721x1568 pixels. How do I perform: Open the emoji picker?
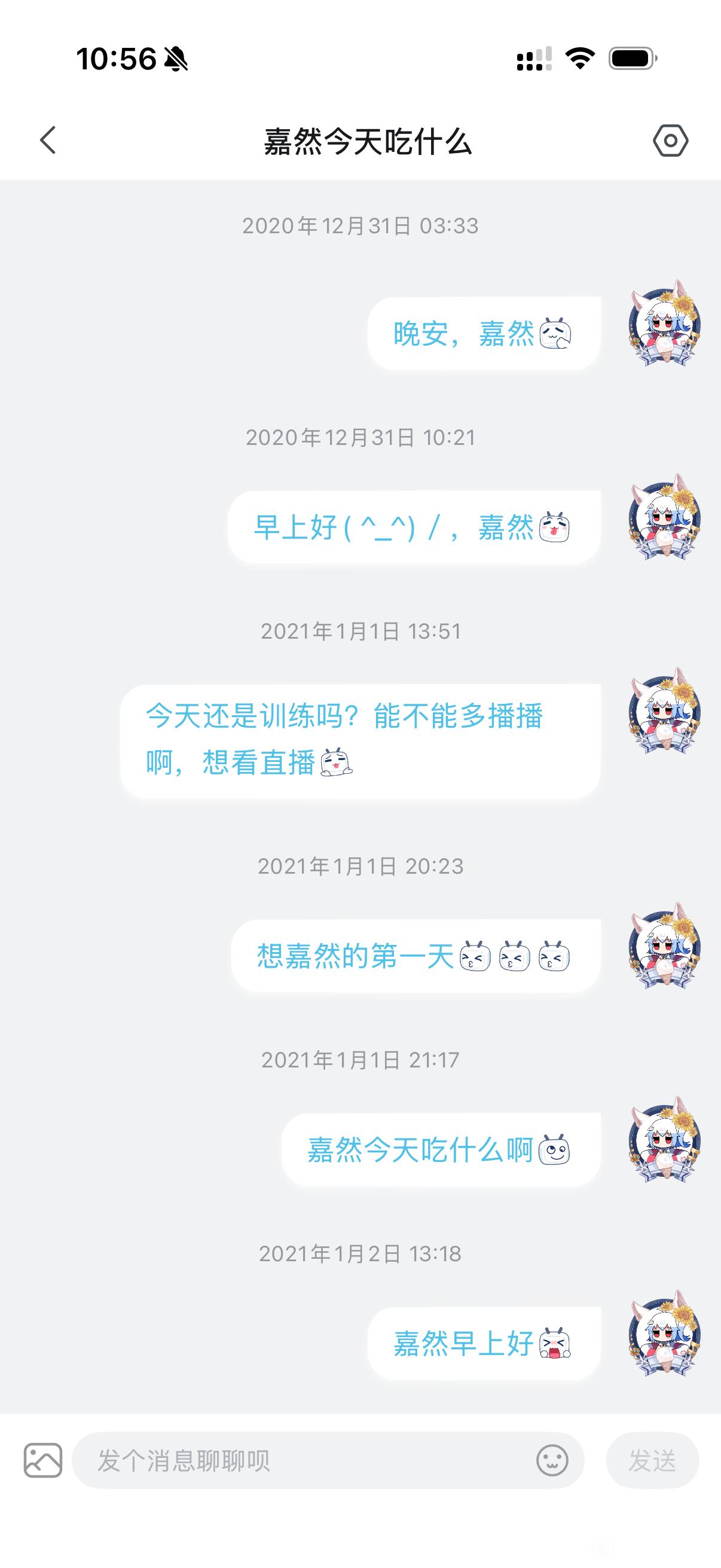click(x=552, y=1460)
